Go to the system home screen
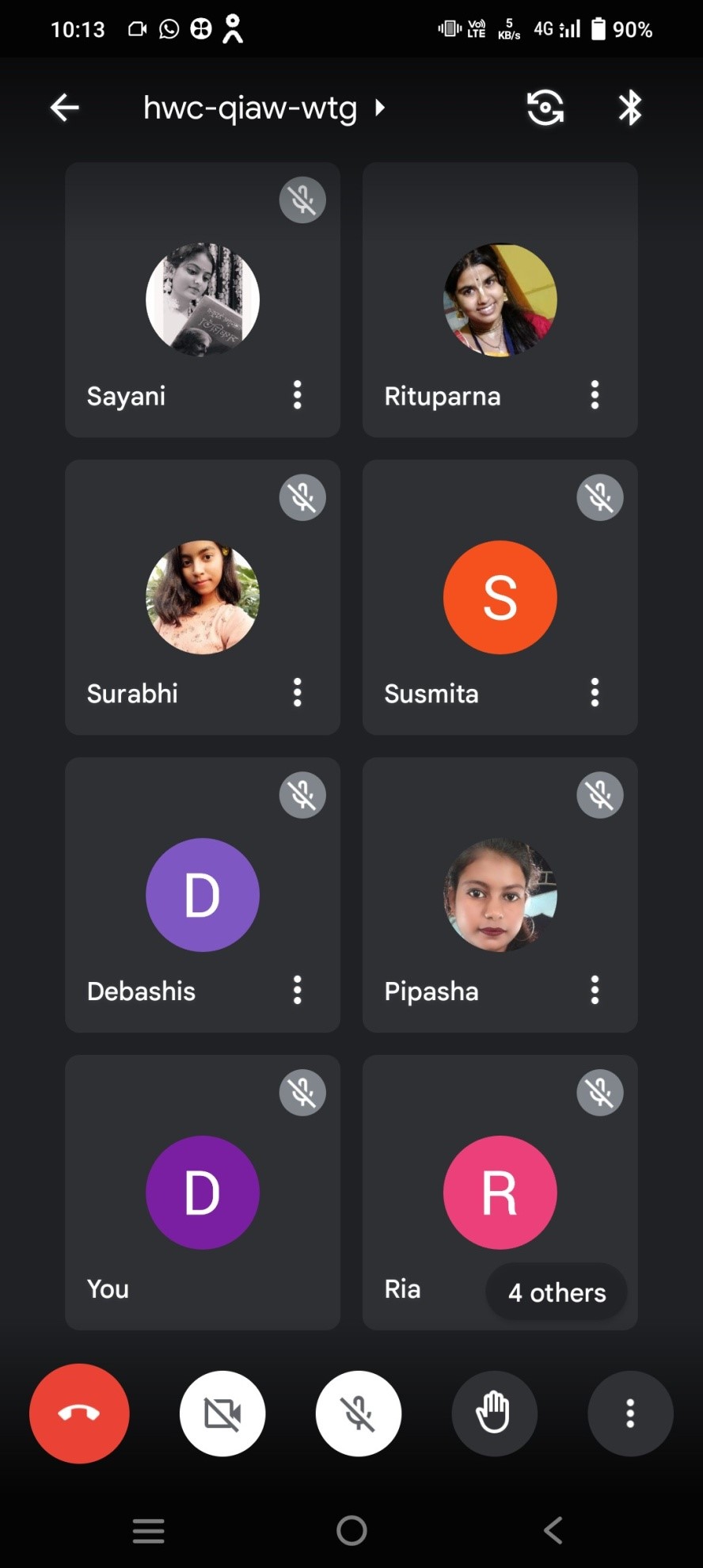This screenshot has height=1568, width=703. pos(351,1531)
